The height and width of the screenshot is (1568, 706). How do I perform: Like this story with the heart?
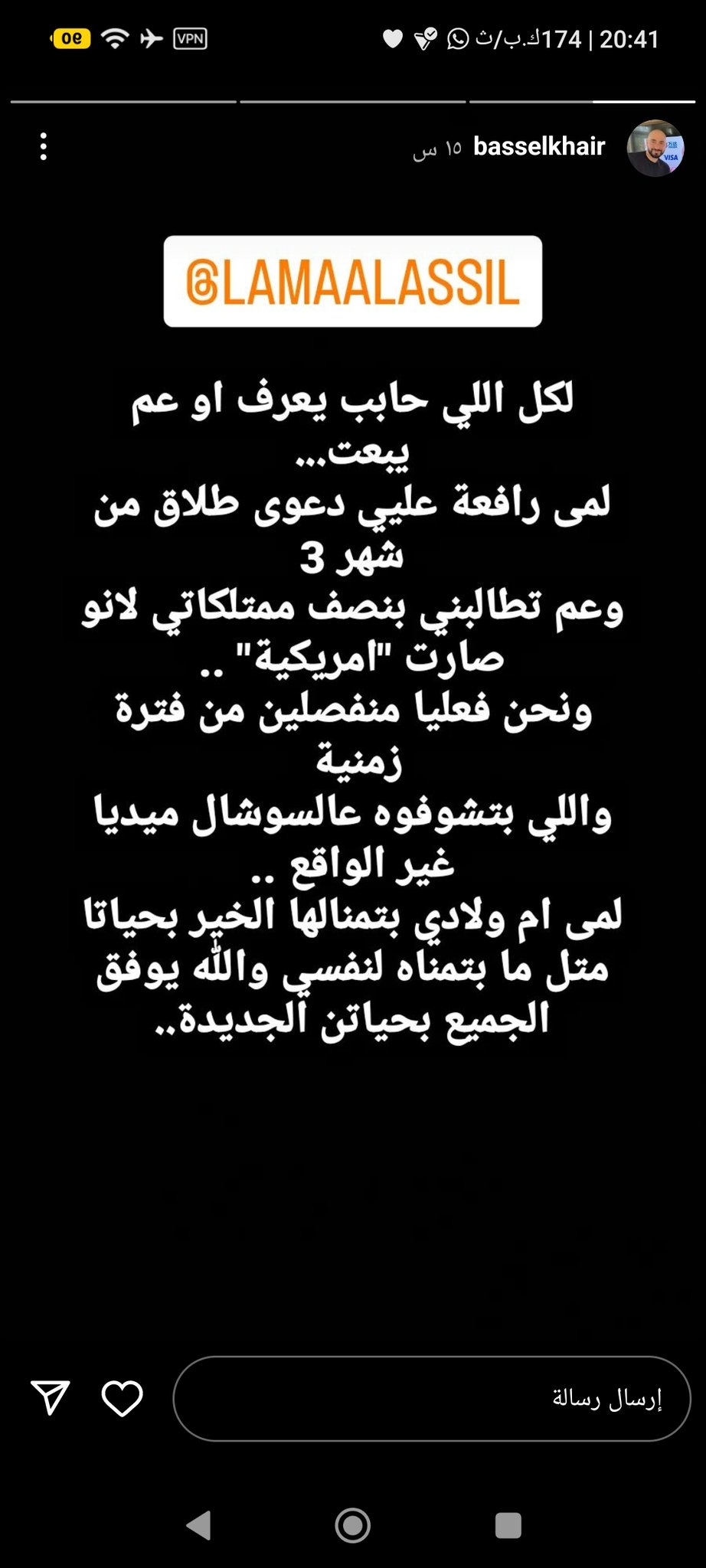click(x=123, y=1399)
